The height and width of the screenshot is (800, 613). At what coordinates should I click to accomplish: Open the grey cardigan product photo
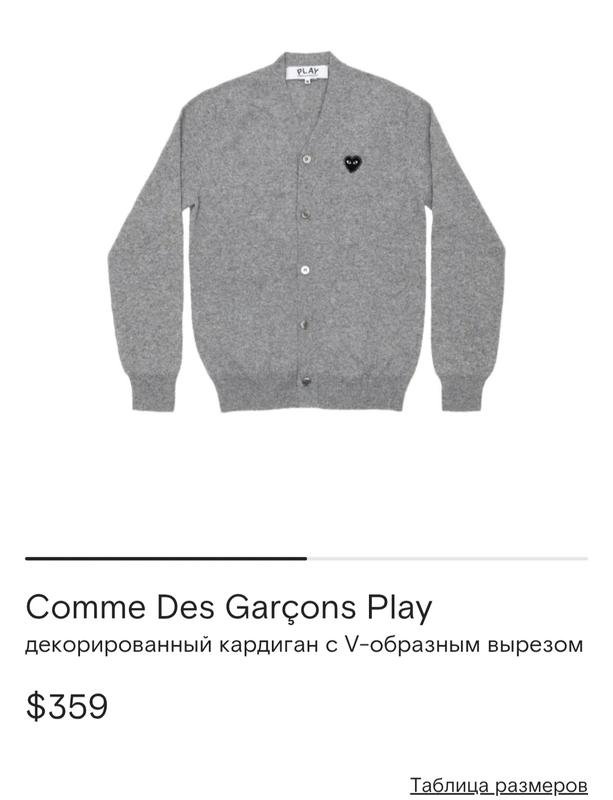[x=306, y=235]
